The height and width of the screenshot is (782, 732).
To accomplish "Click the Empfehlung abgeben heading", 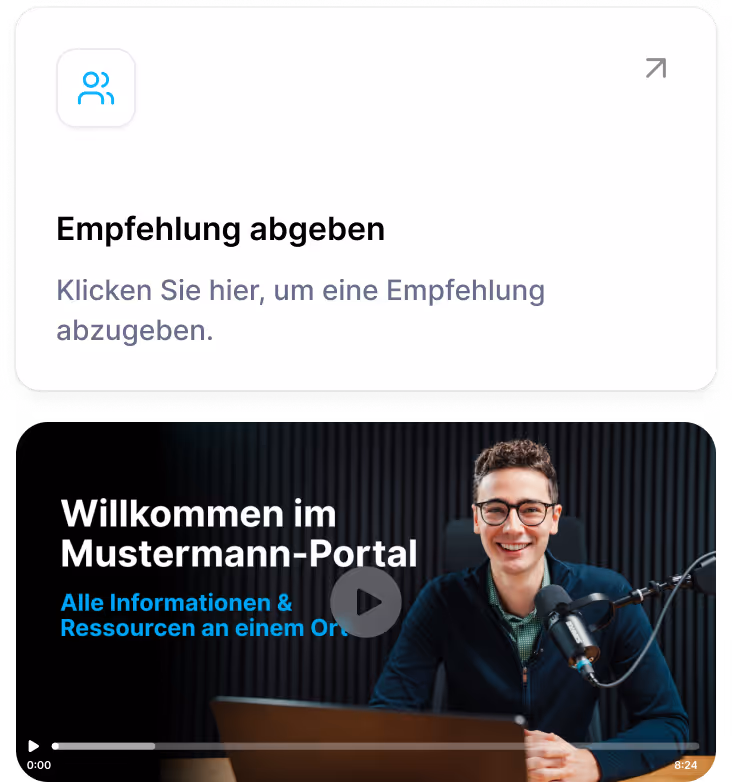I will pos(220,229).
